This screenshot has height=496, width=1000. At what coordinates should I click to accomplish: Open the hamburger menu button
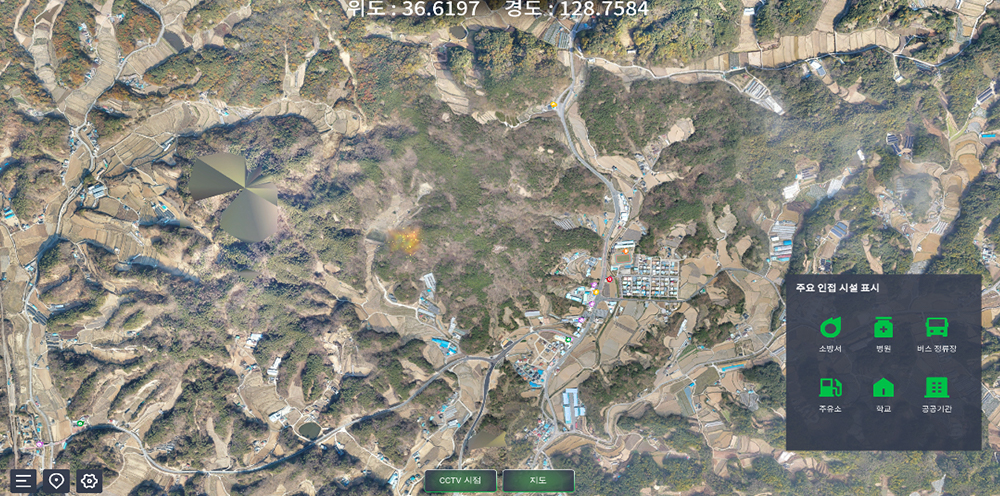[x=24, y=481]
